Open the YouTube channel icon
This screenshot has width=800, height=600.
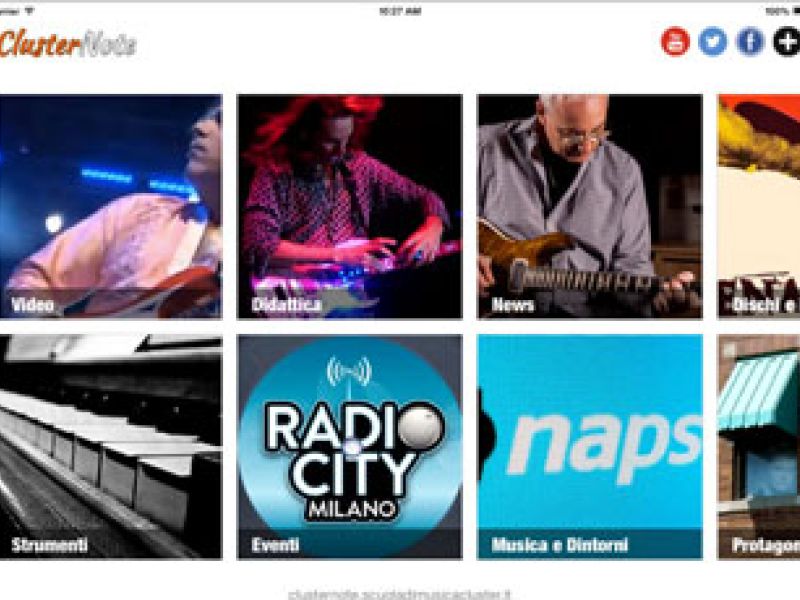[x=676, y=42]
